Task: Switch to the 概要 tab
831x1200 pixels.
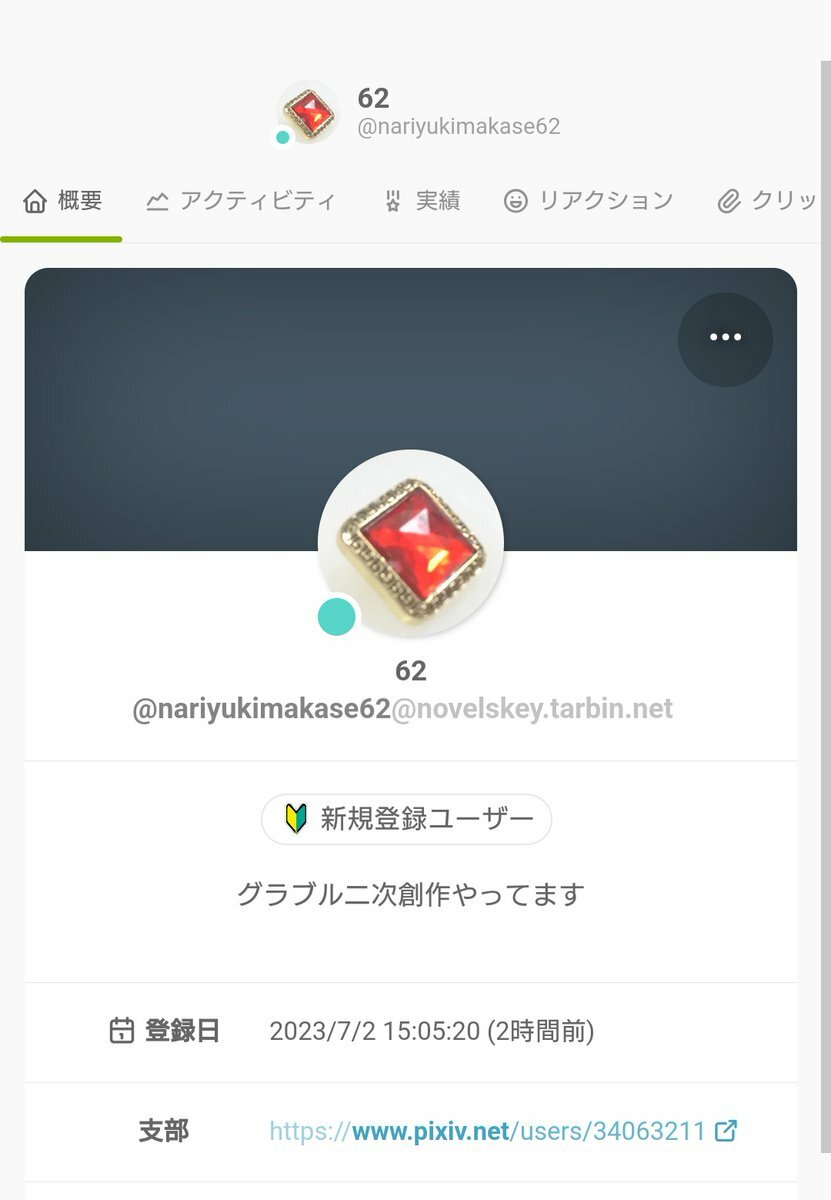Action: (x=62, y=201)
